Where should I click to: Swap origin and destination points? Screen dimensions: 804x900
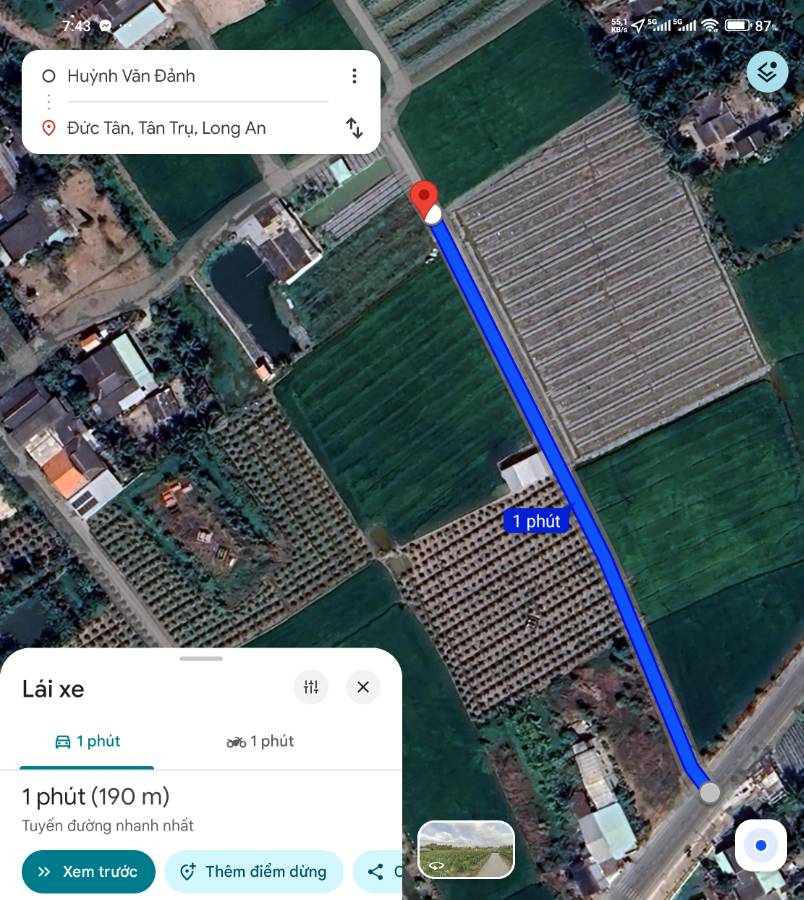354,128
